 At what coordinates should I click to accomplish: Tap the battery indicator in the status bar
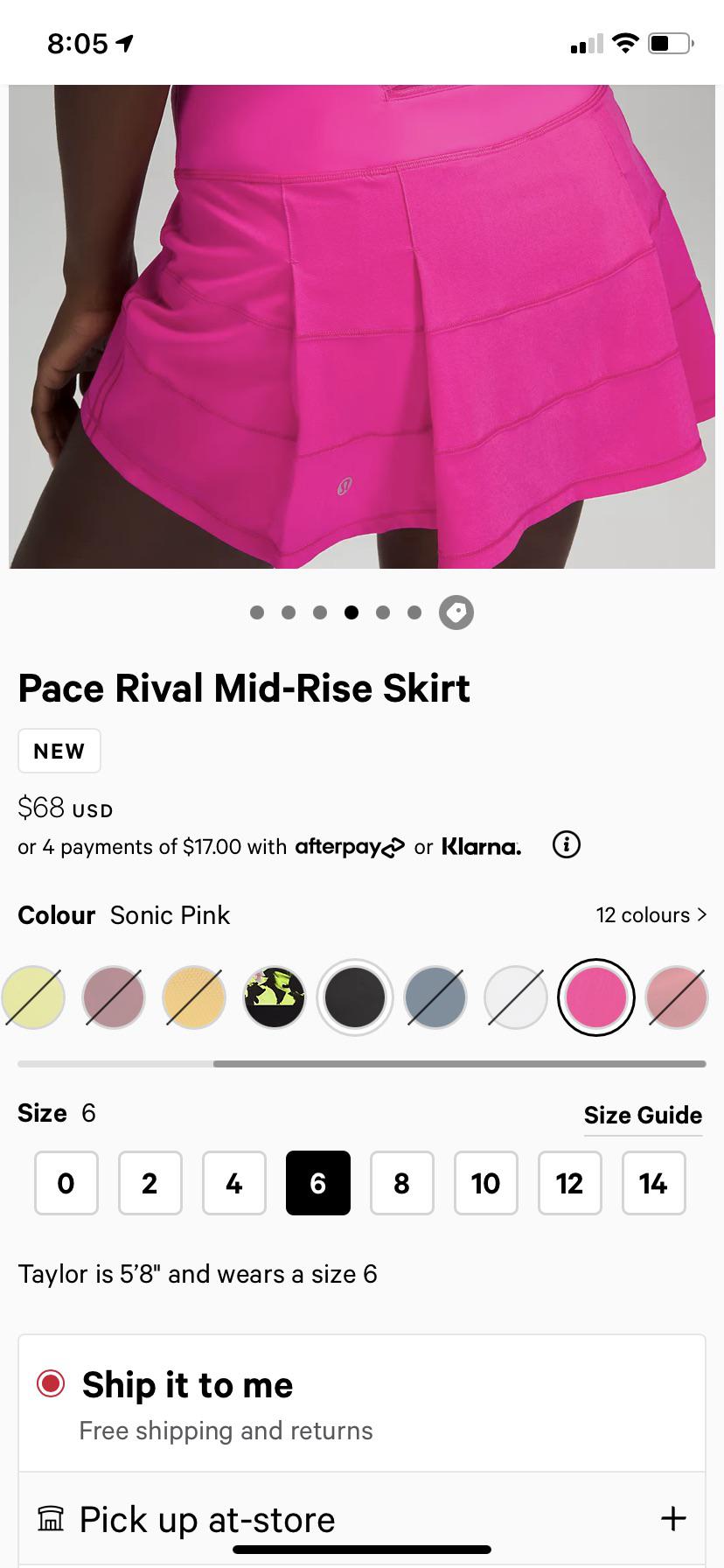[668, 41]
